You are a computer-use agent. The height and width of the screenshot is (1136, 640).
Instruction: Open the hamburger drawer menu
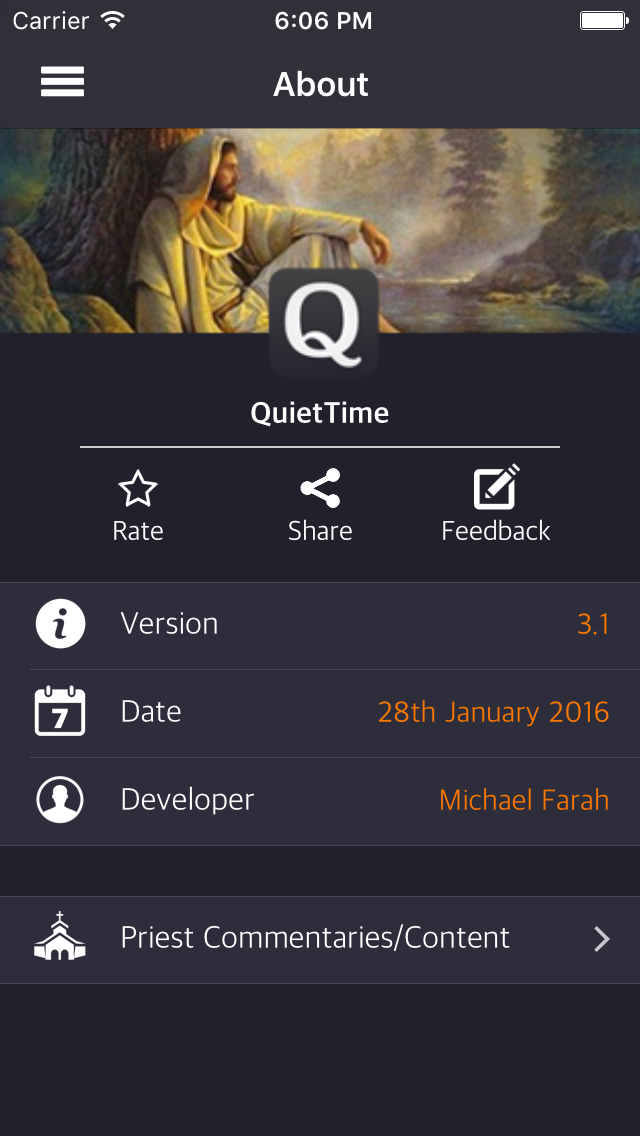62,82
